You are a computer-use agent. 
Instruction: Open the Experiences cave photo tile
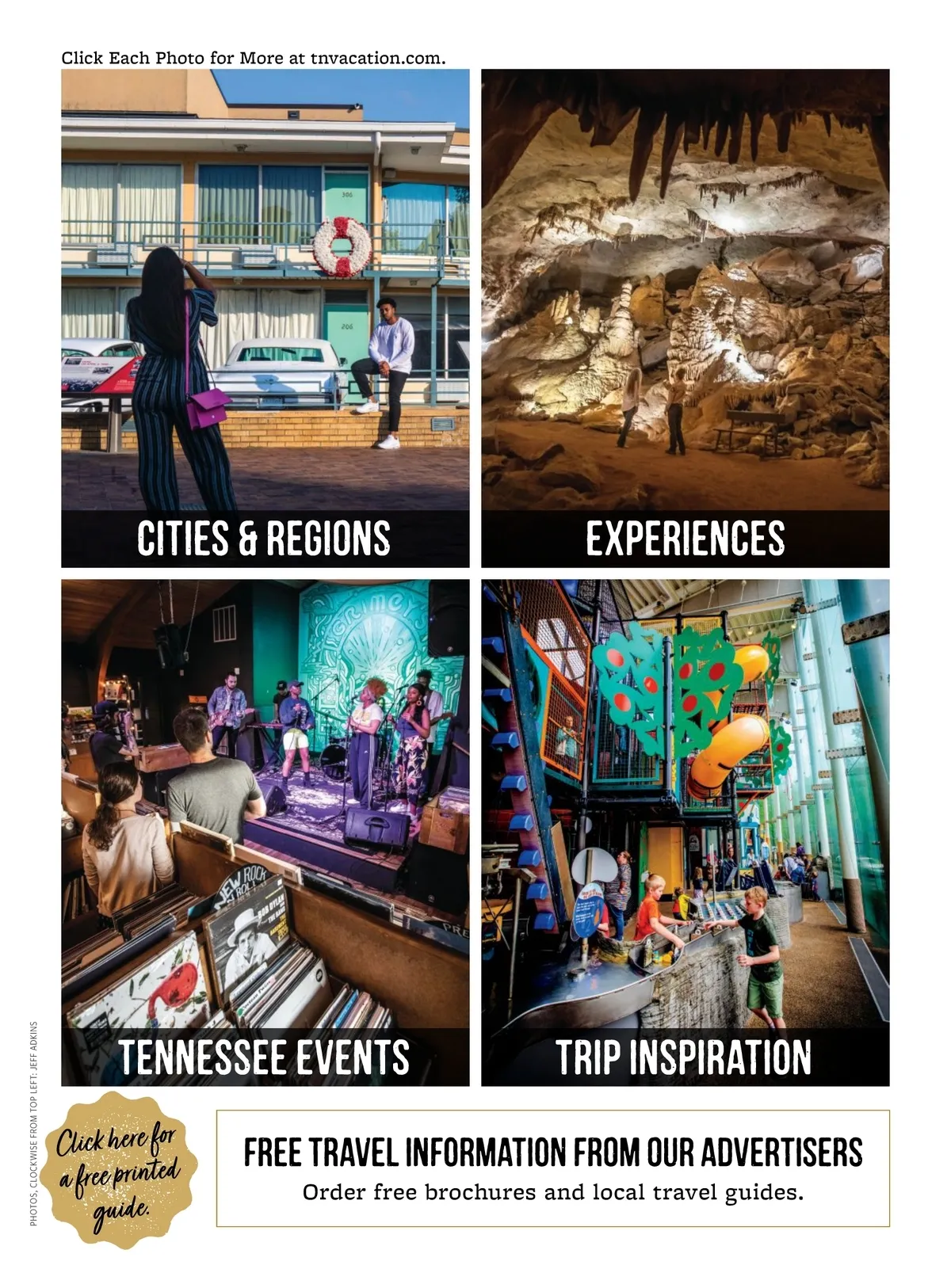[x=685, y=318]
